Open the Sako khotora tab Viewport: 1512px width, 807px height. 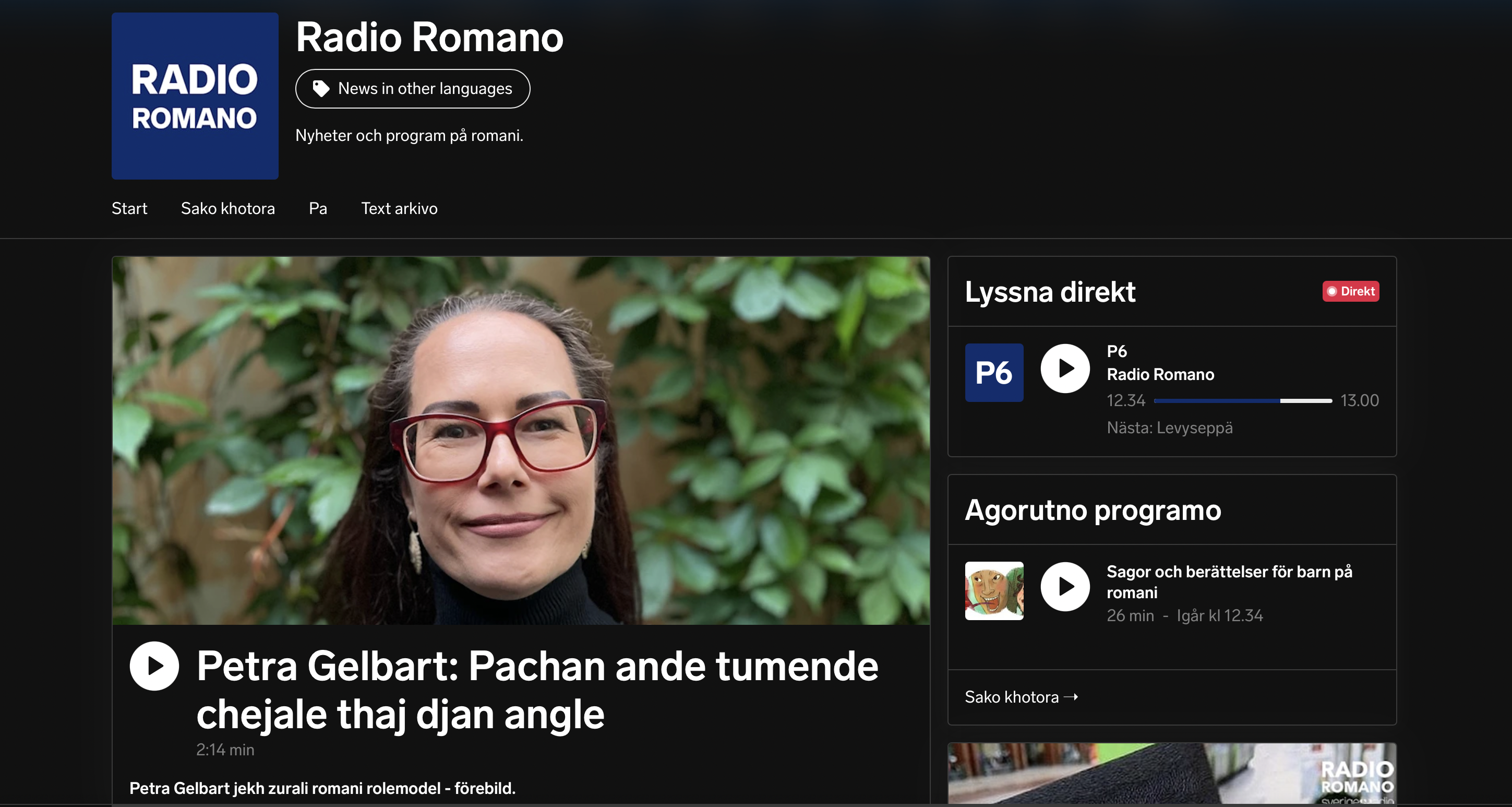(227, 208)
